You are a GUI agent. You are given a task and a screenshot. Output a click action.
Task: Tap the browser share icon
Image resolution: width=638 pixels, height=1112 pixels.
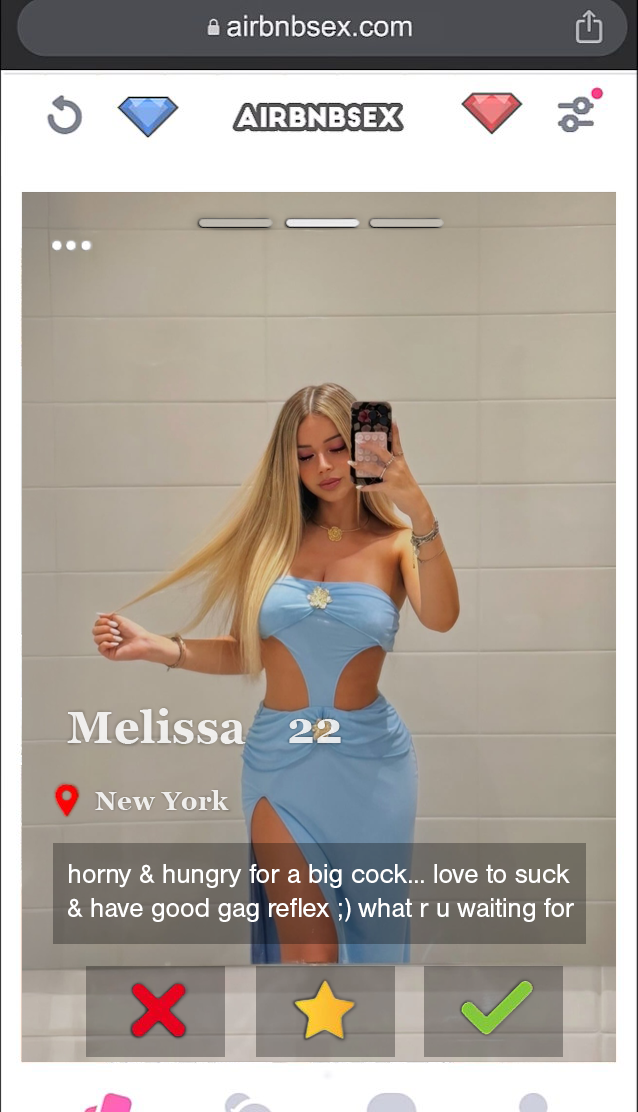click(589, 27)
